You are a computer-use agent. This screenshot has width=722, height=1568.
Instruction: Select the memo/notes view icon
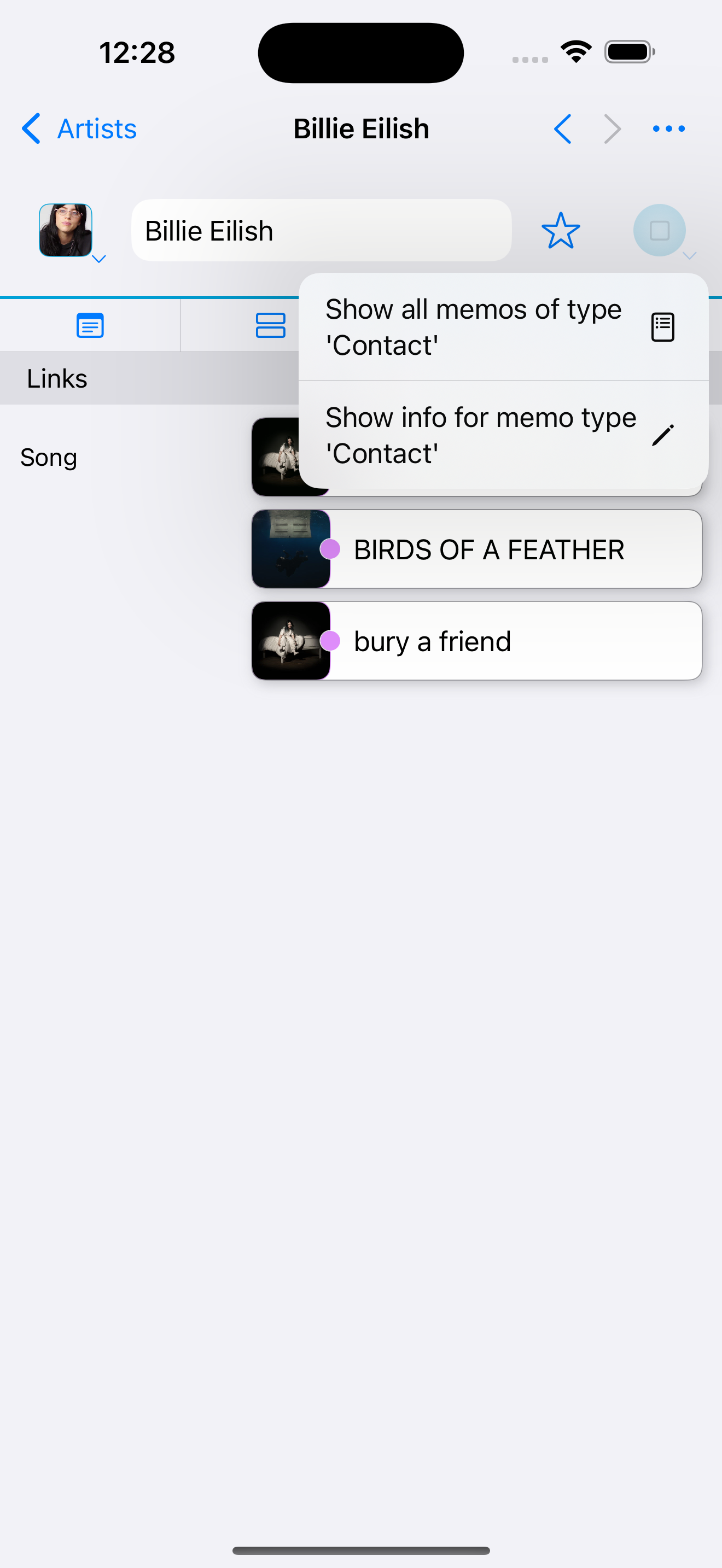pos(90,326)
